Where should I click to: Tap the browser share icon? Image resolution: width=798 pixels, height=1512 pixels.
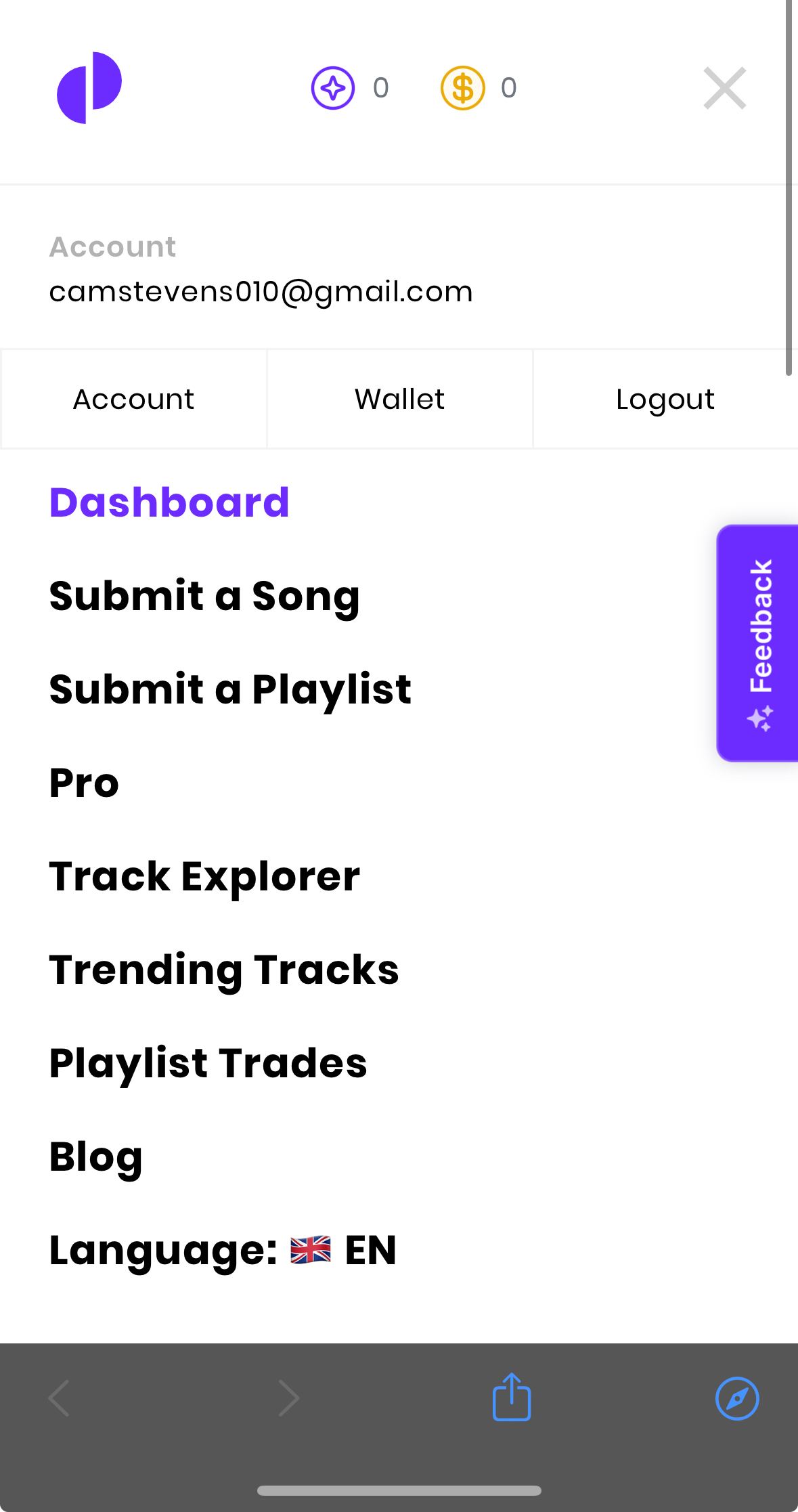tap(512, 1398)
